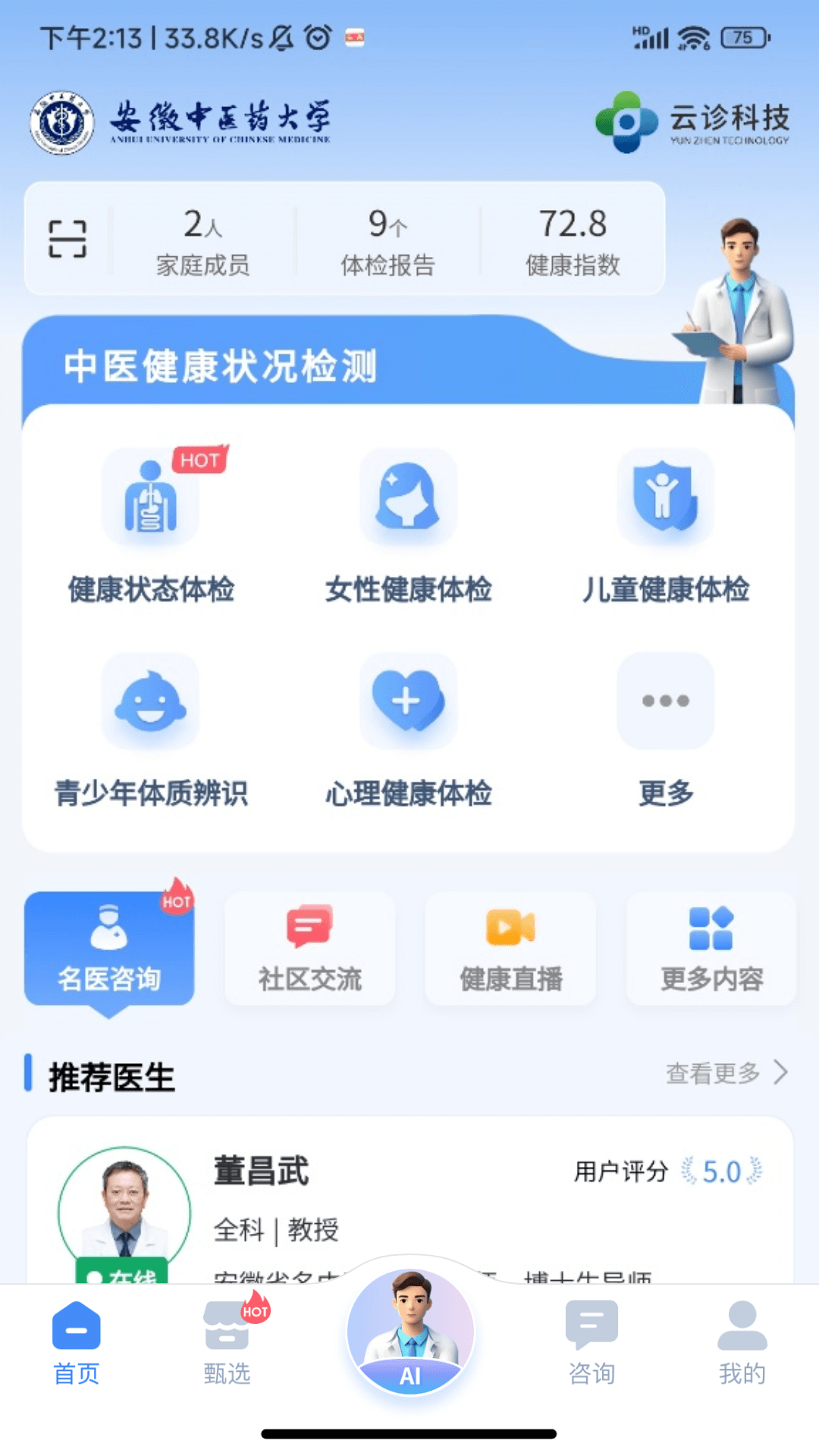The width and height of the screenshot is (819, 1456).
Task: Tap the 更多内容 grid icon
Action: coord(711,948)
